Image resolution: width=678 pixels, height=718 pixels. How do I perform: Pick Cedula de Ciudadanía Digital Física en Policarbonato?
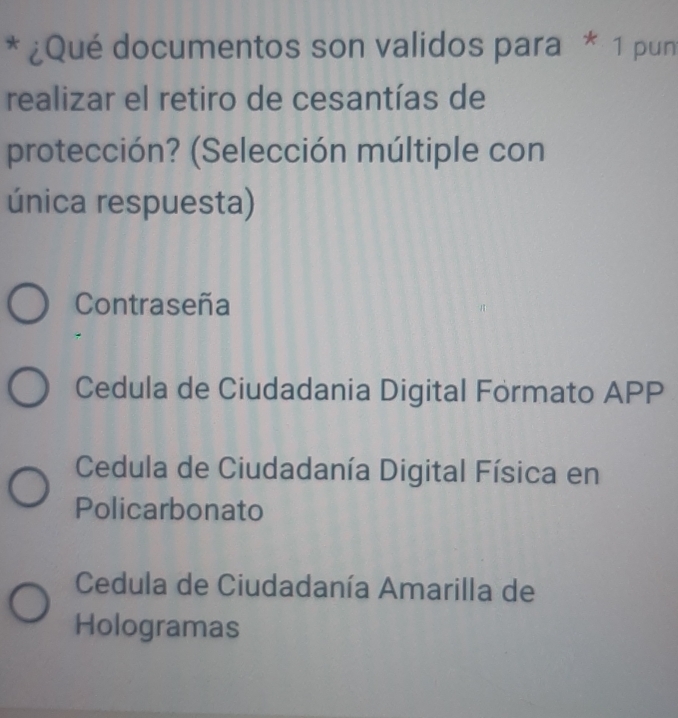pyautogui.click(x=29, y=488)
